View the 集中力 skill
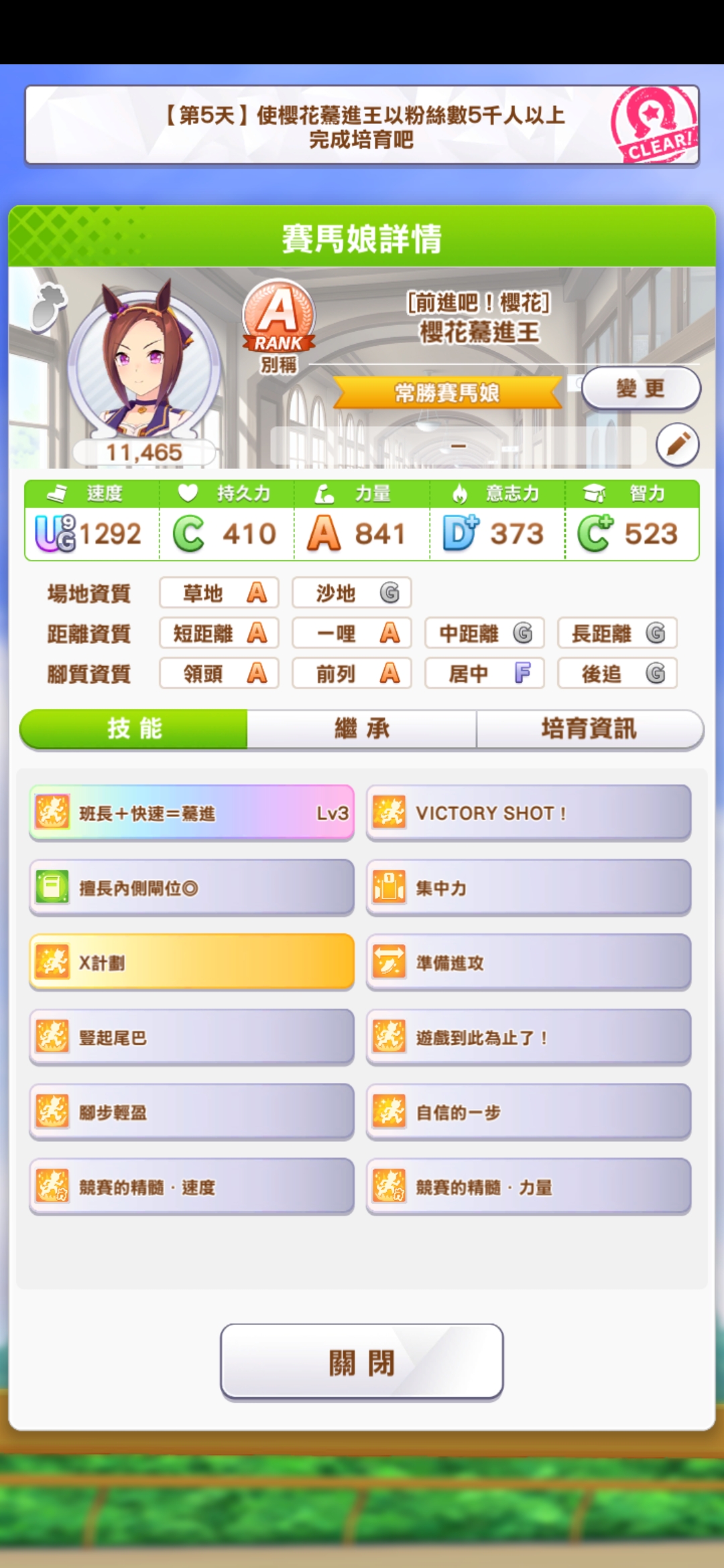The width and height of the screenshot is (724, 1568). 528,888
